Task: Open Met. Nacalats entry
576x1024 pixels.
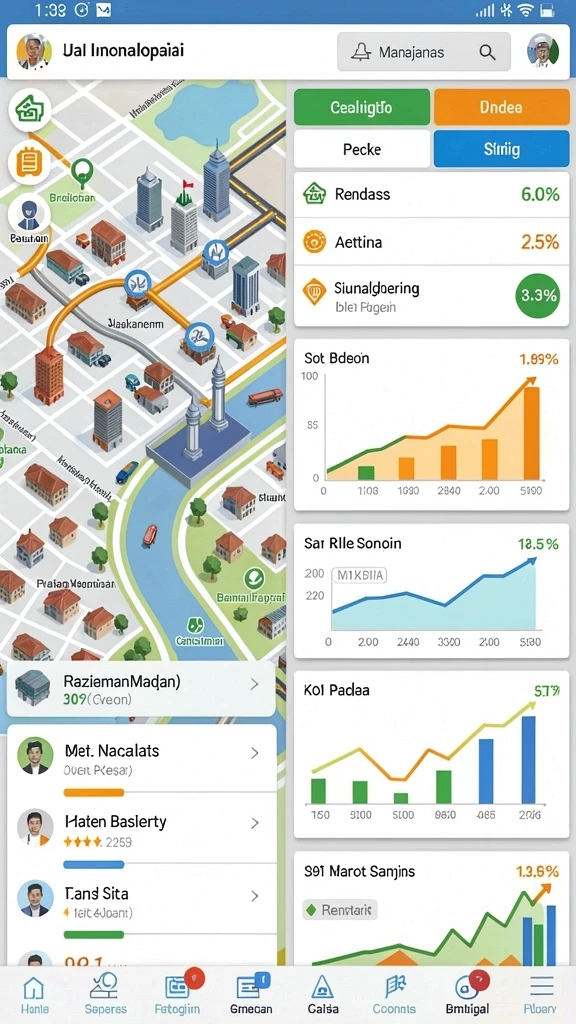Action: [141, 760]
